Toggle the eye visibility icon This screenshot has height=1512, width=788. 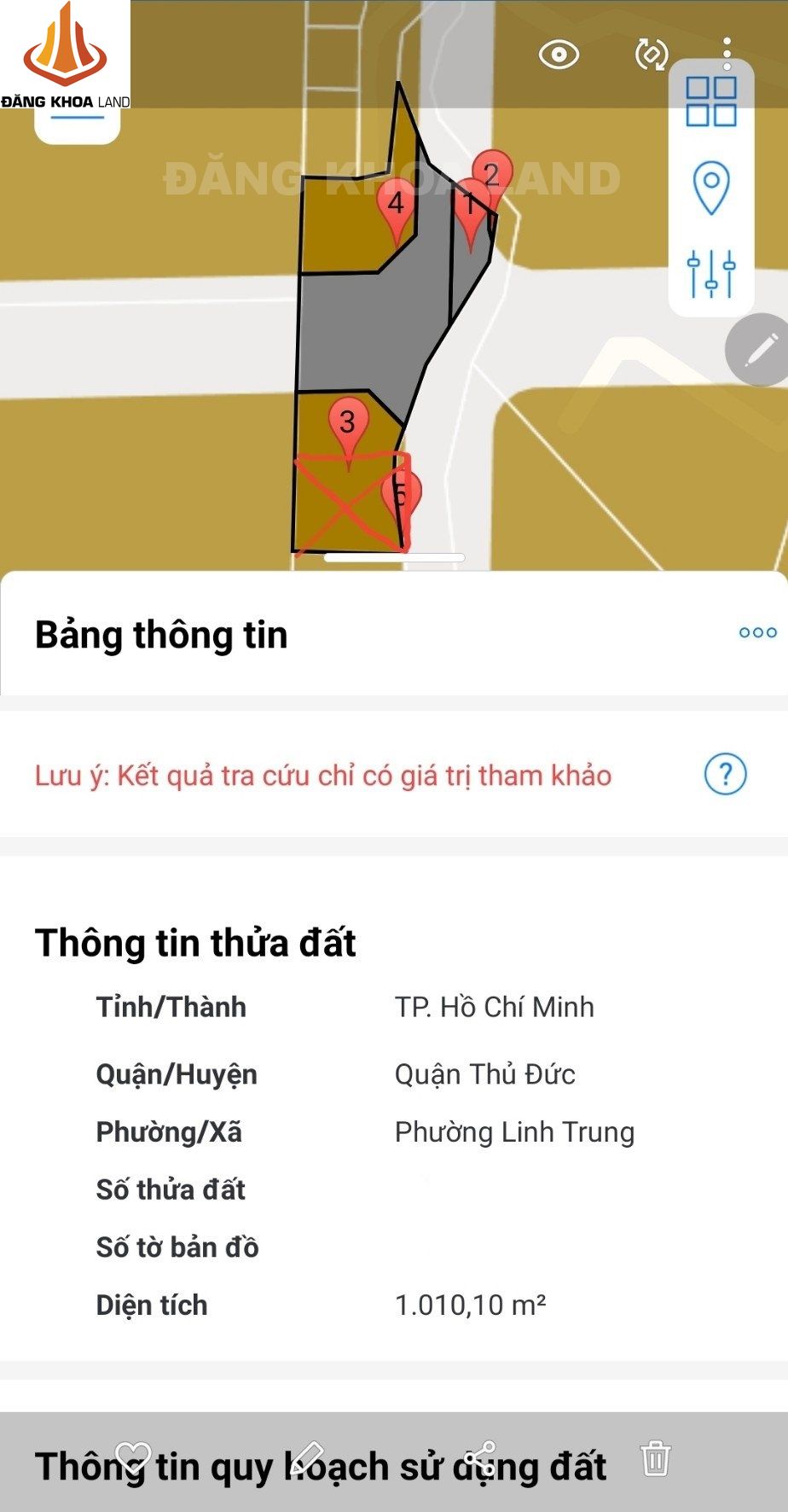click(559, 55)
